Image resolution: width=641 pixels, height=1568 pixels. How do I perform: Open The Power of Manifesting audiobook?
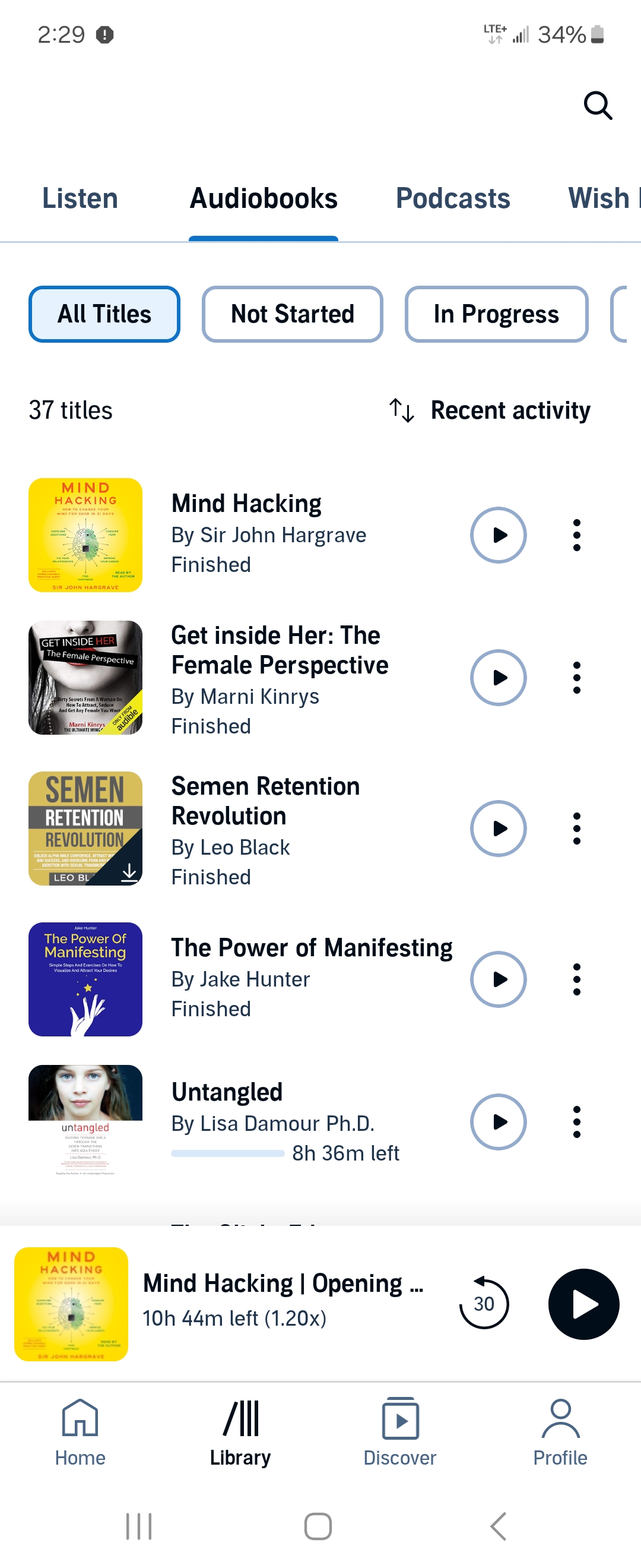(x=311, y=949)
